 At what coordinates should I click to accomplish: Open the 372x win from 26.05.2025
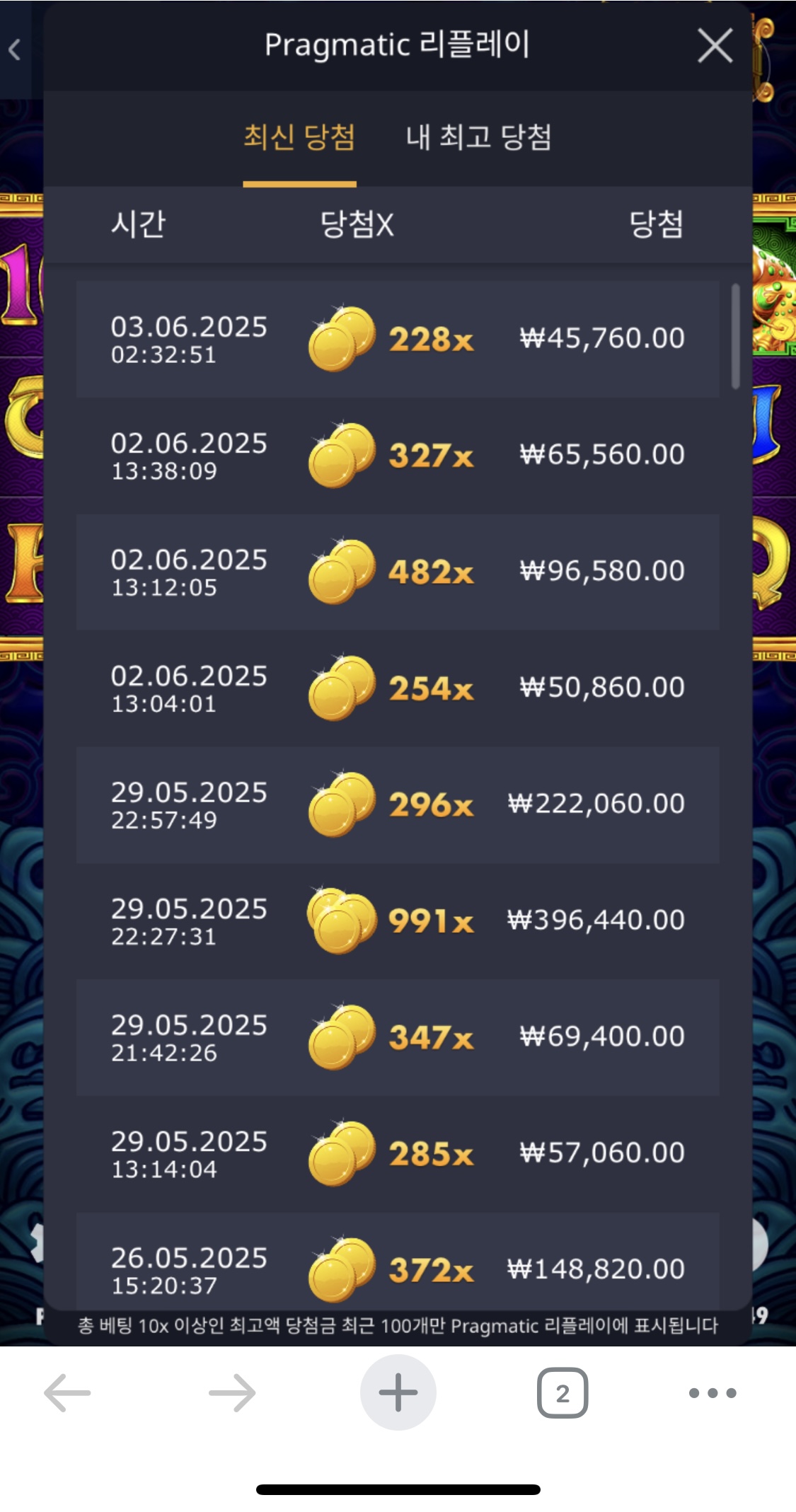398,1261
